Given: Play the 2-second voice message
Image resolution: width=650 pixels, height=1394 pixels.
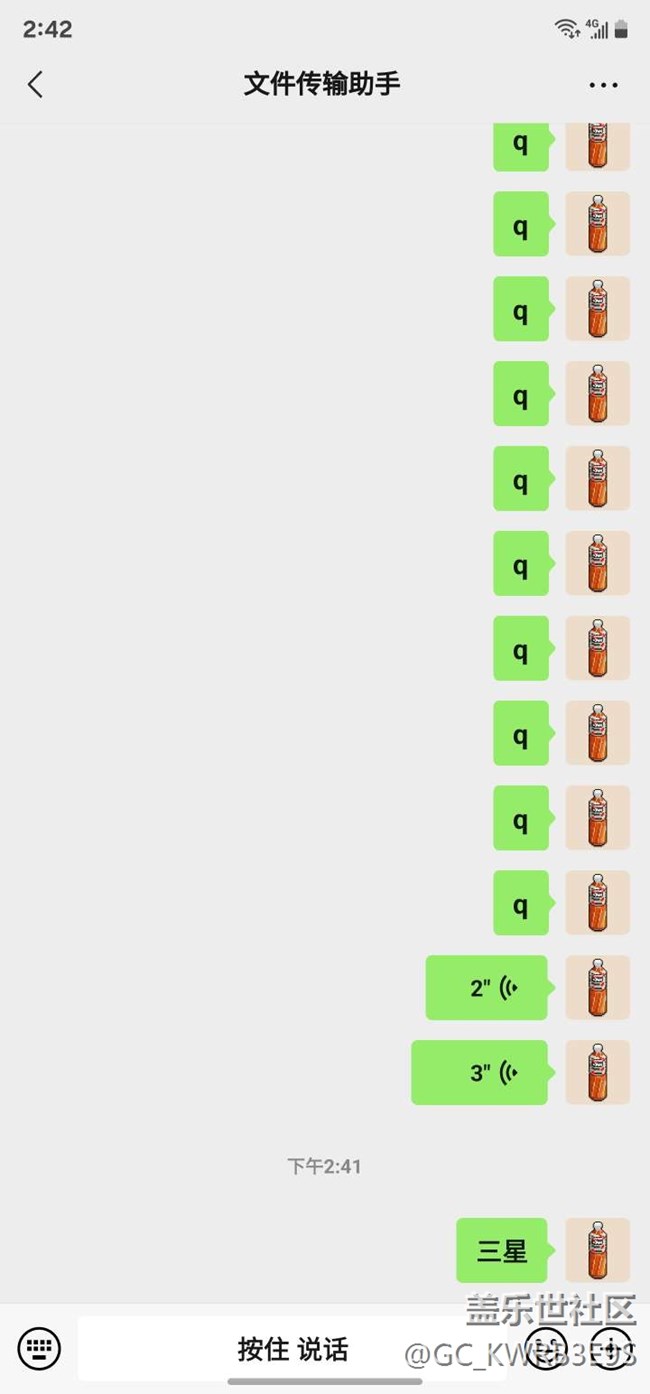Looking at the screenshot, I should [x=487, y=988].
